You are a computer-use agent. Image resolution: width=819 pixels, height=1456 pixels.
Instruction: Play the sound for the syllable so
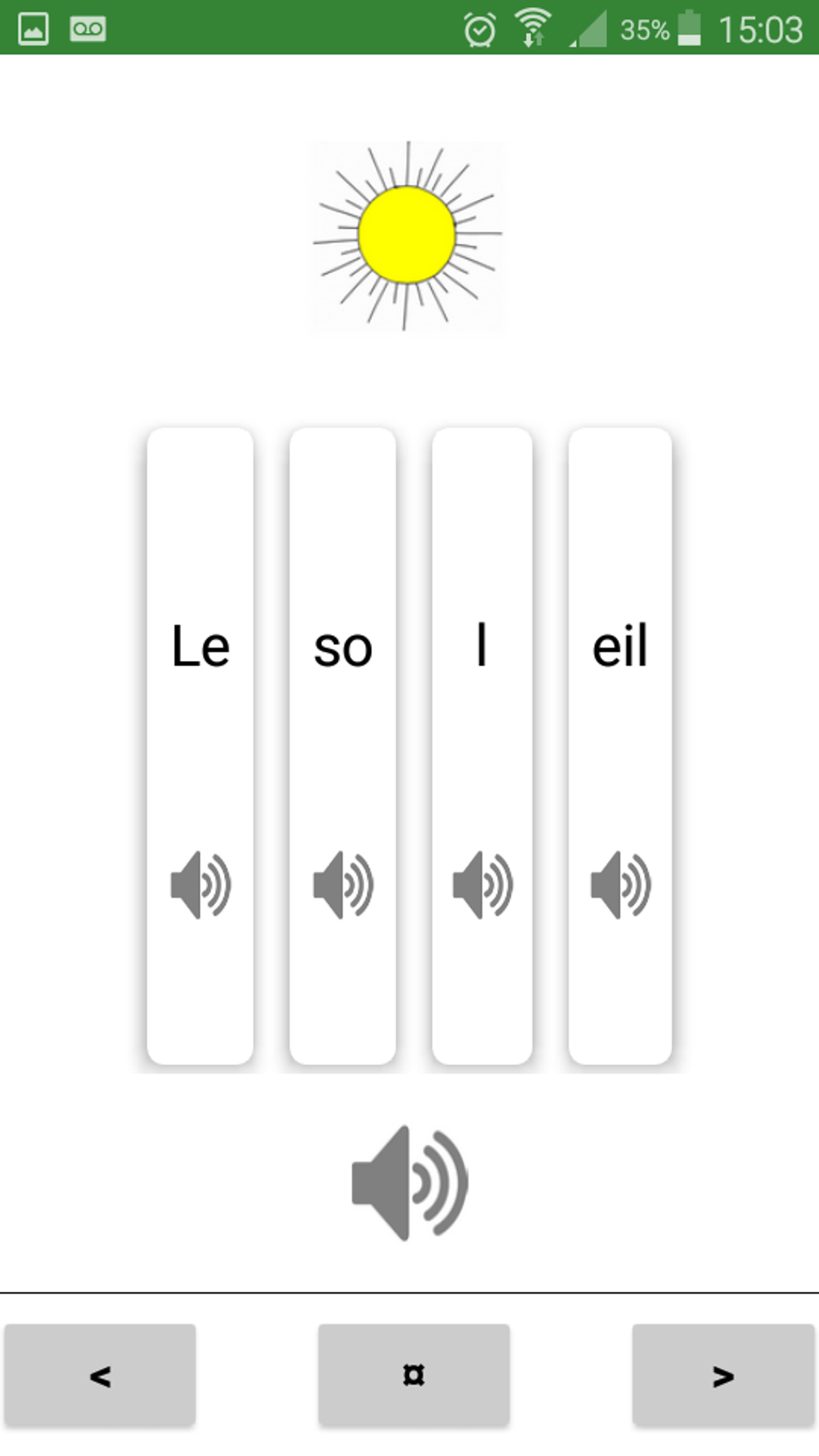click(343, 884)
